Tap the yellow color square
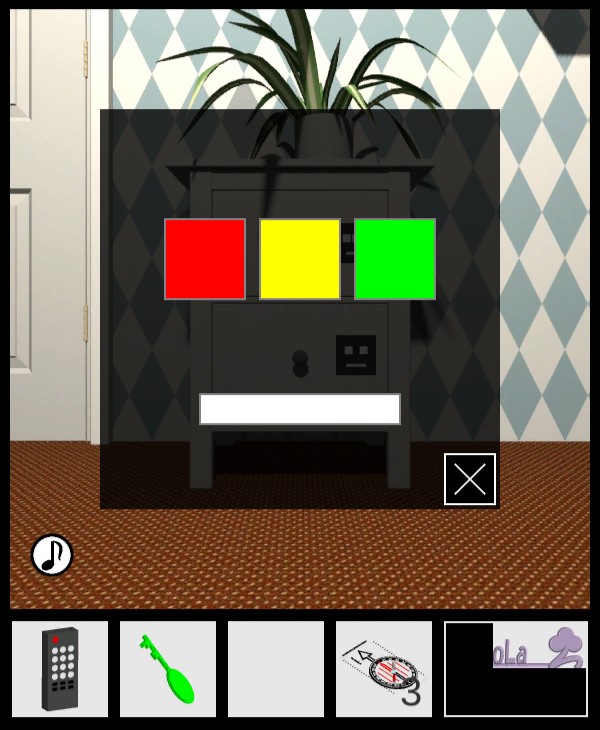Image resolution: width=600 pixels, height=730 pixels. 300,259
